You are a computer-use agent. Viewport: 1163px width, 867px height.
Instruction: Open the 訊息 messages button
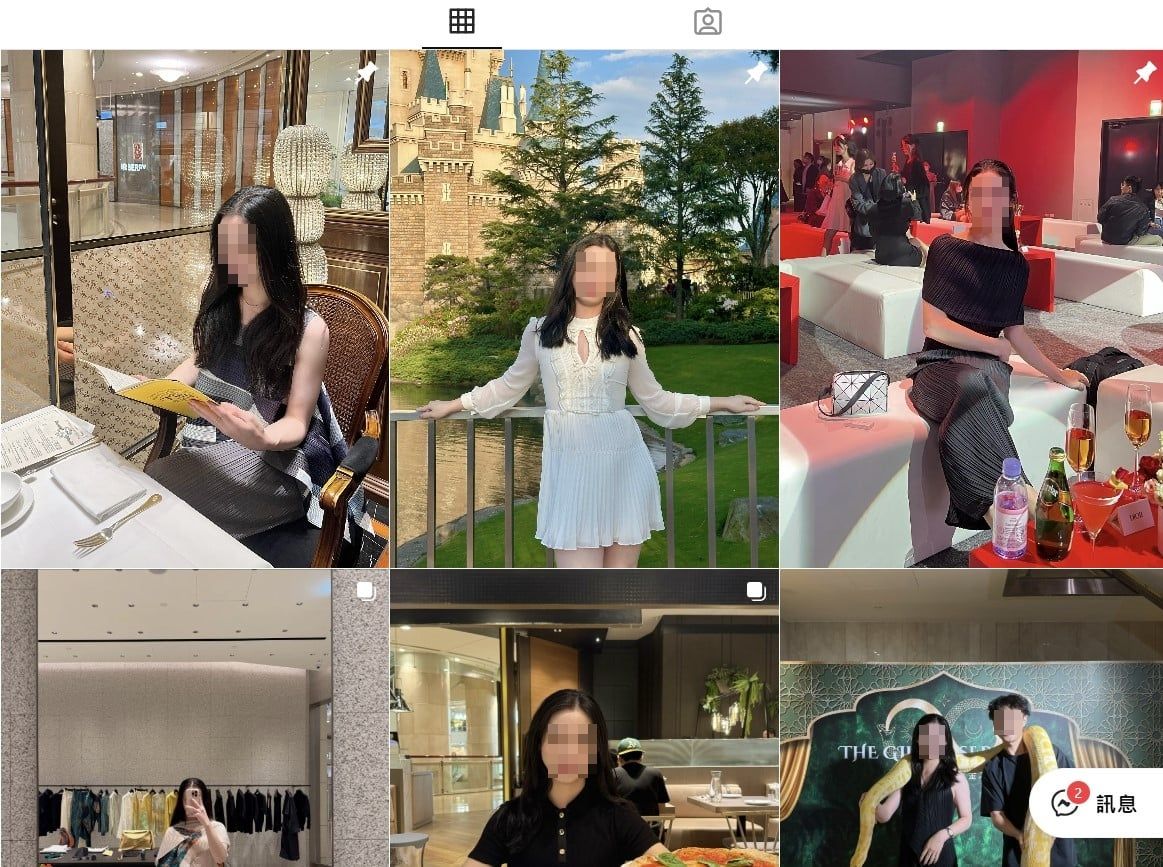pyautogui.click(x=1095, y=803)
